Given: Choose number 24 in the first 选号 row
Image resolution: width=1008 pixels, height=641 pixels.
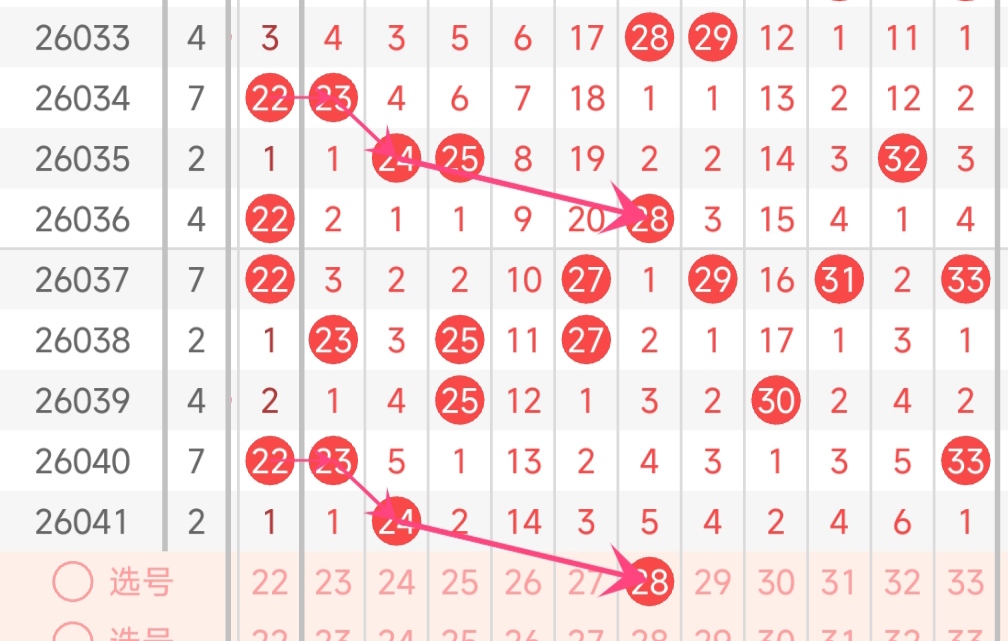Looking at the screenshot, I should [x=396, y=582].
